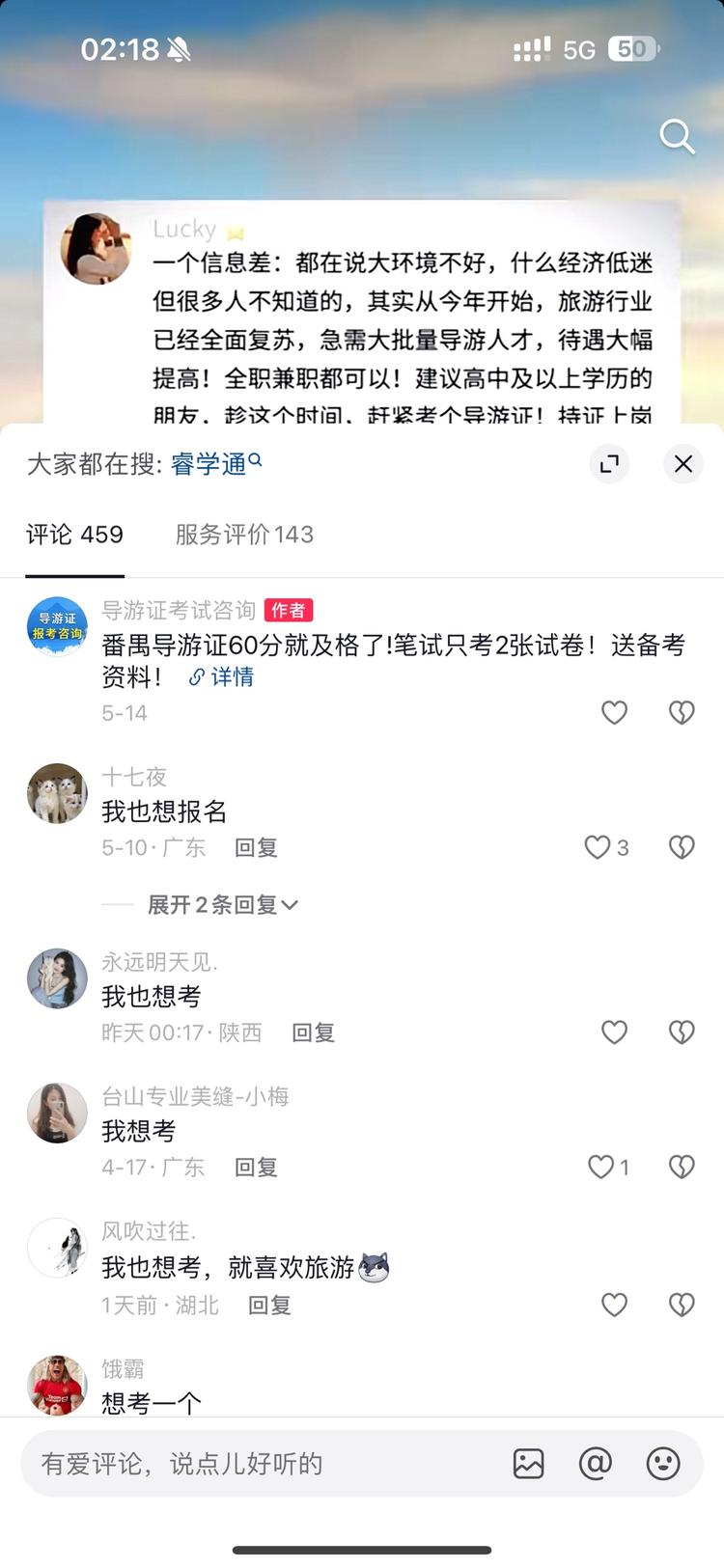Tap the image attachment icon in comment bar

527,1463
